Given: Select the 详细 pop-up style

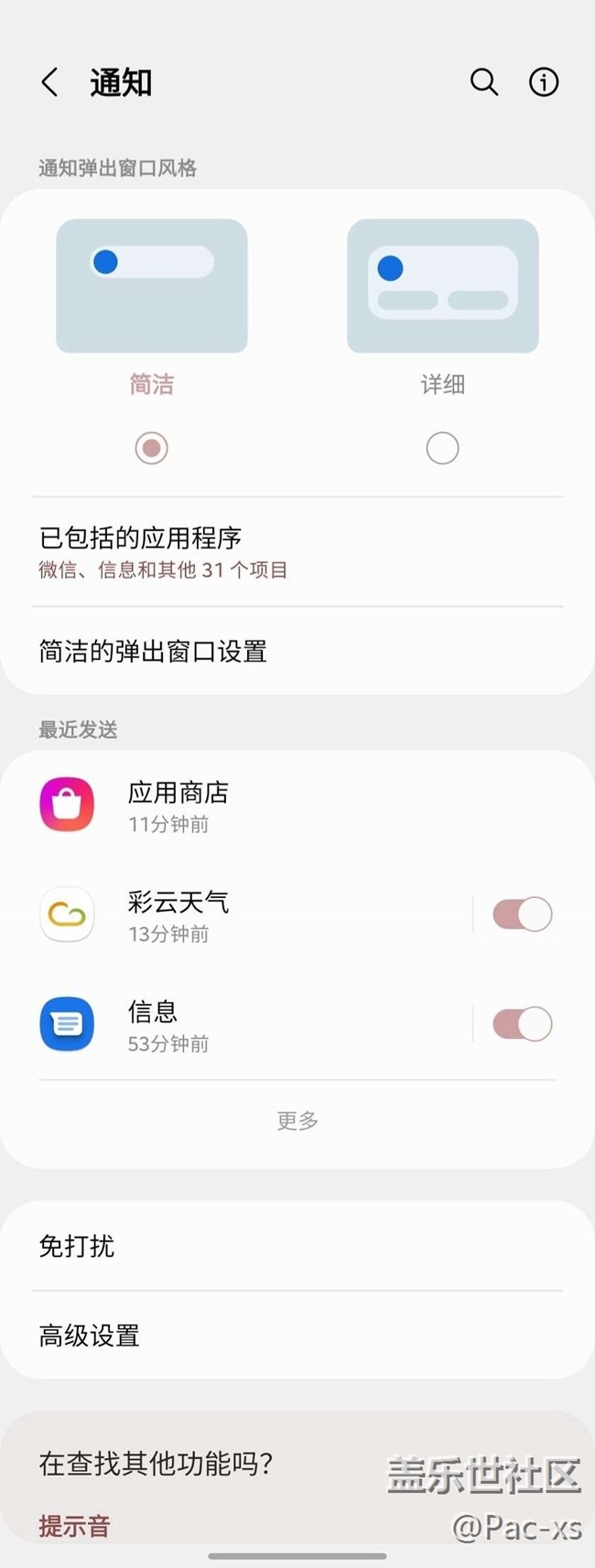Looking at the screenshot, I should (x=442, y=448).
